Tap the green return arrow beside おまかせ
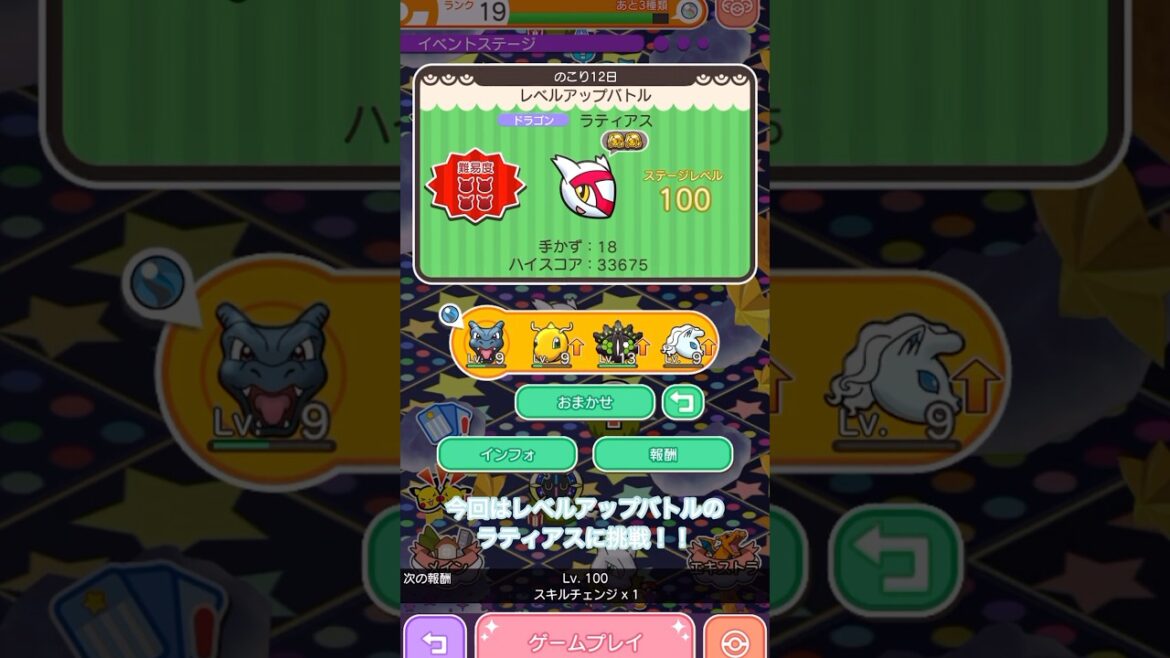The image size is (1170, 658). (683, 402)
